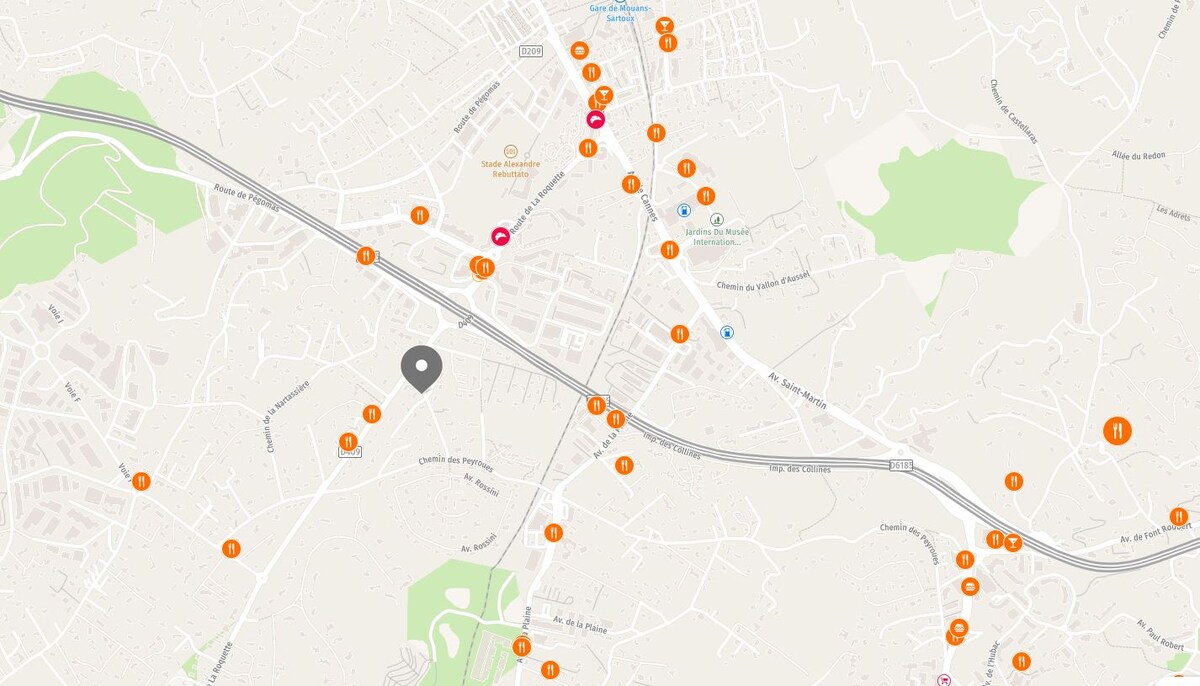1200x686 pixels.
Task: Tap the cocktail bar marker near Av. de Font Roubert
Action: coord(1013,543)
